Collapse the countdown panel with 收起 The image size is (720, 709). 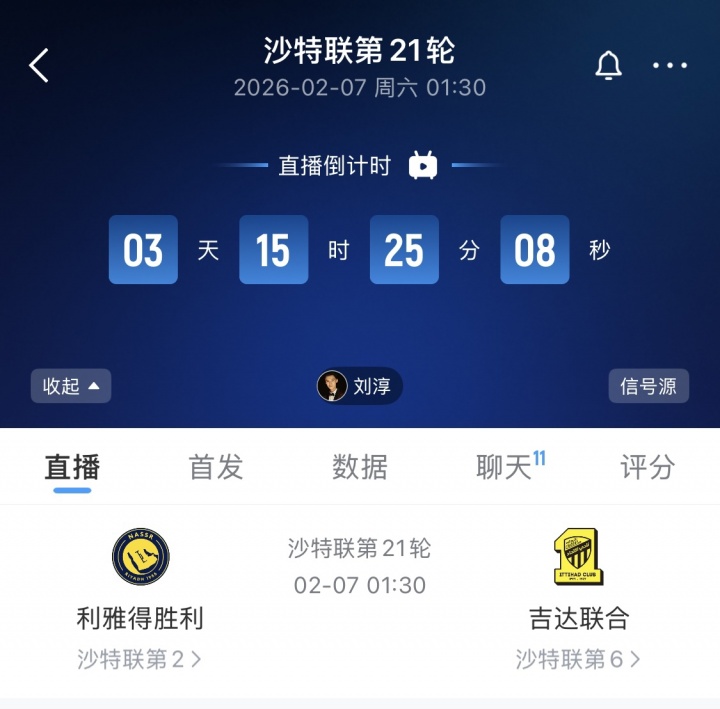pyautogui.click(x=71, y=386)
